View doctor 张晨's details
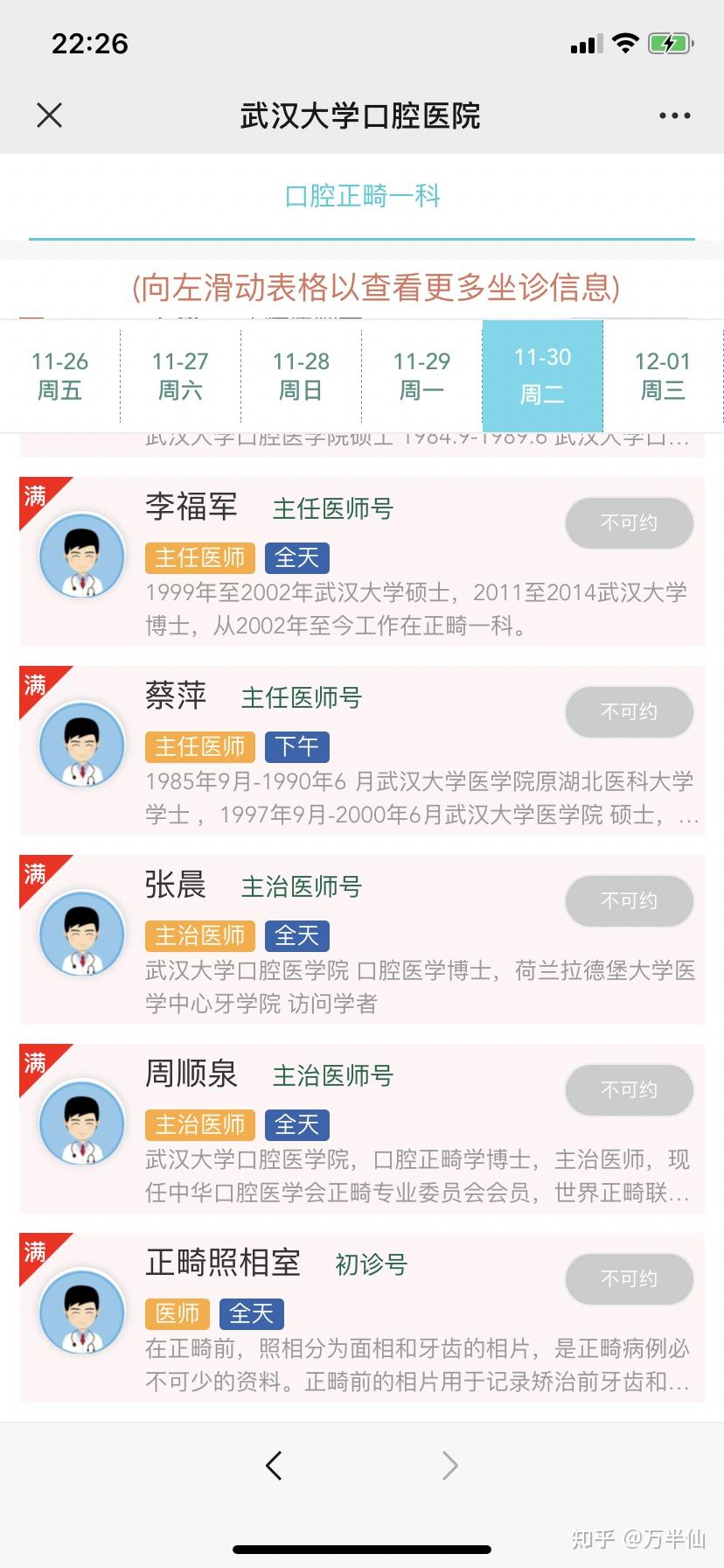 point(362,940)
